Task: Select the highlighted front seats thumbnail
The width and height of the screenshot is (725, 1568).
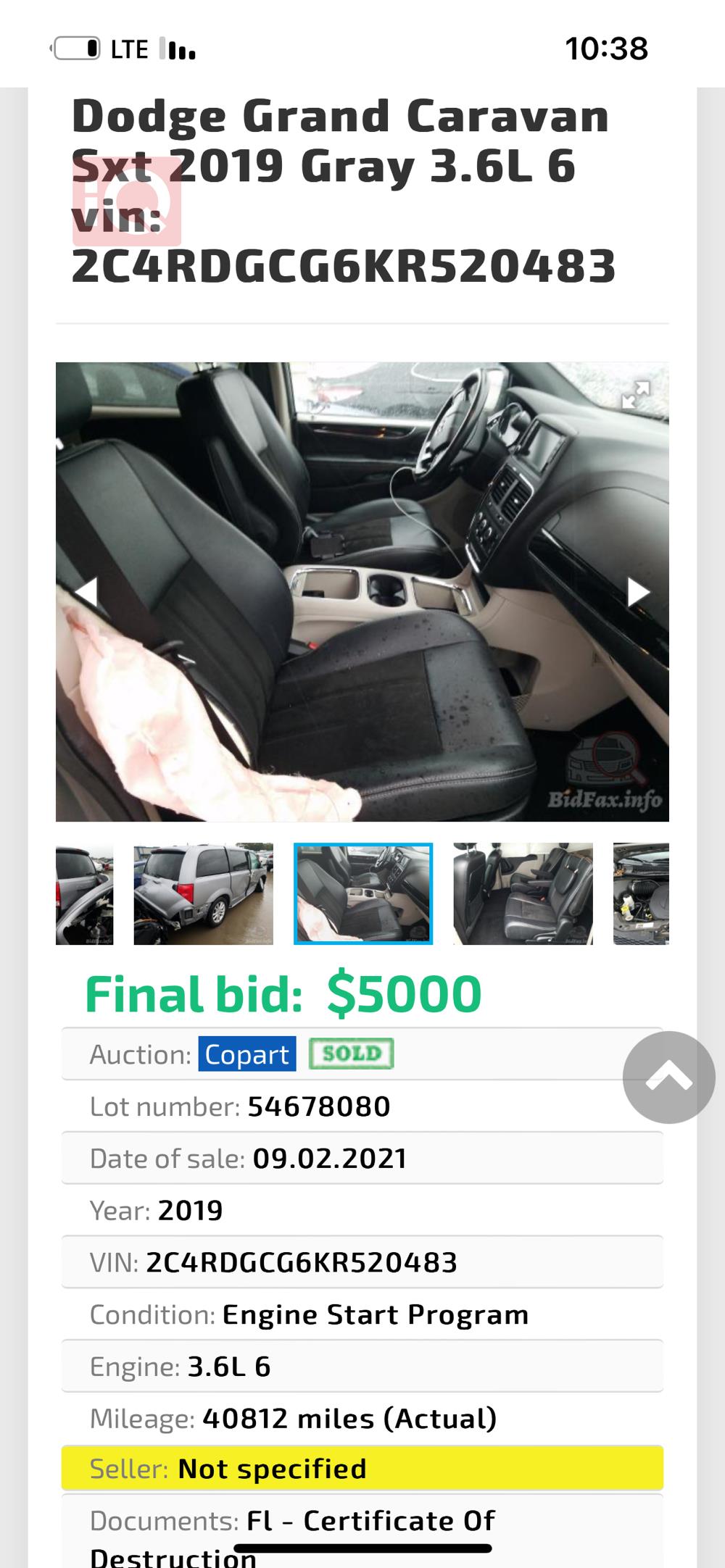Action: (x=363, y=893)
